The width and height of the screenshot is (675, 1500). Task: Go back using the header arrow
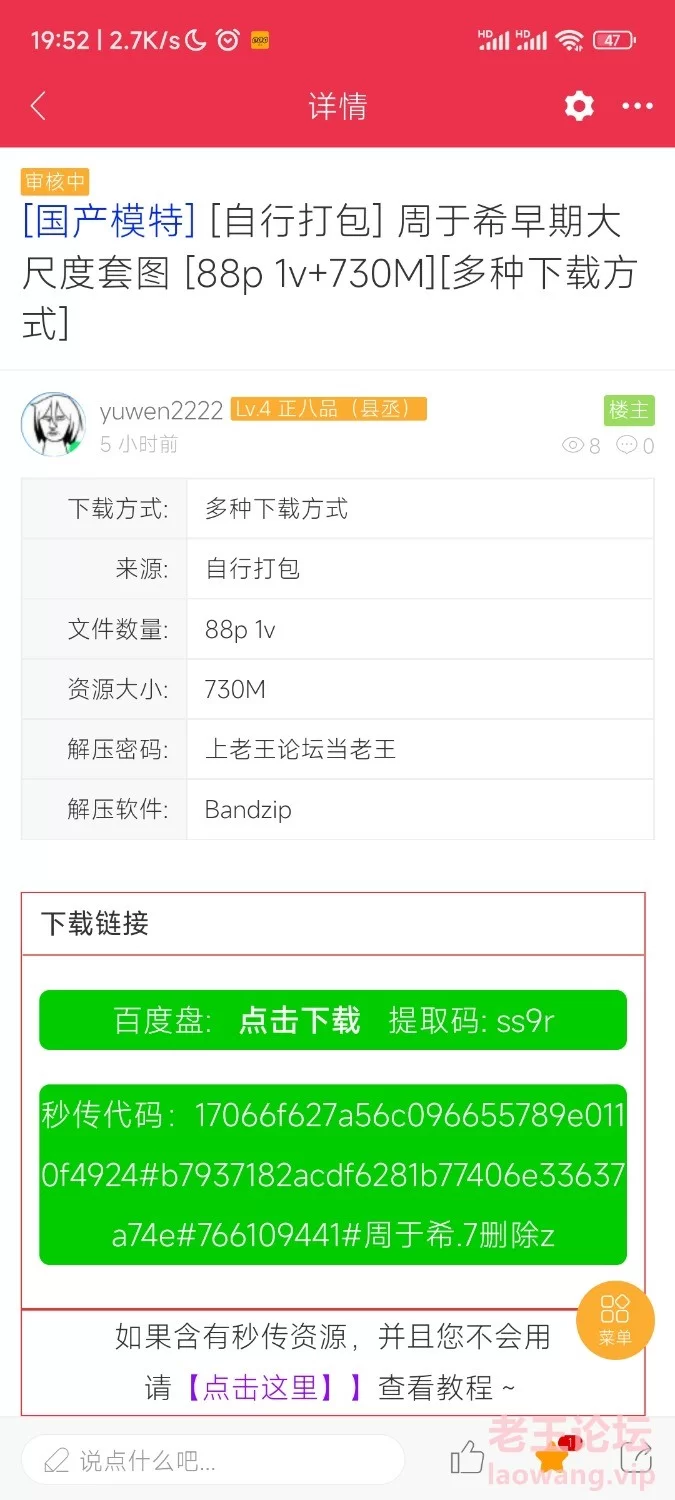(x=38, y=106)
